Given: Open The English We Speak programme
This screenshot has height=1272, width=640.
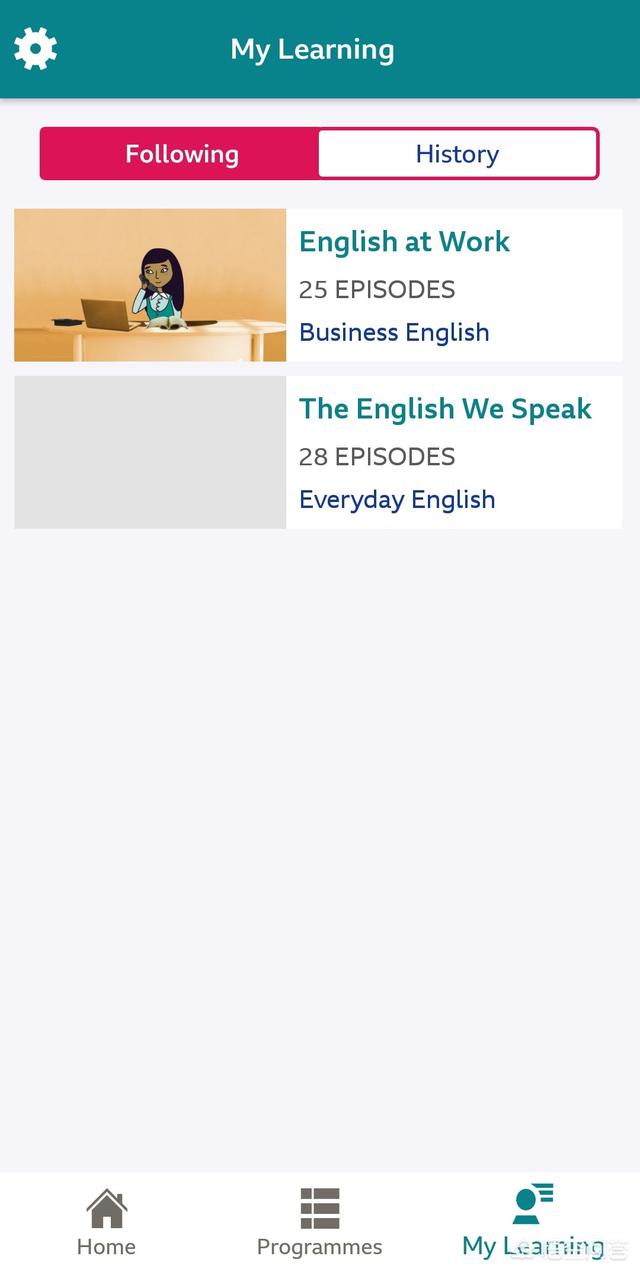Looking at the screenshot, I should click(x=318, y=452).
